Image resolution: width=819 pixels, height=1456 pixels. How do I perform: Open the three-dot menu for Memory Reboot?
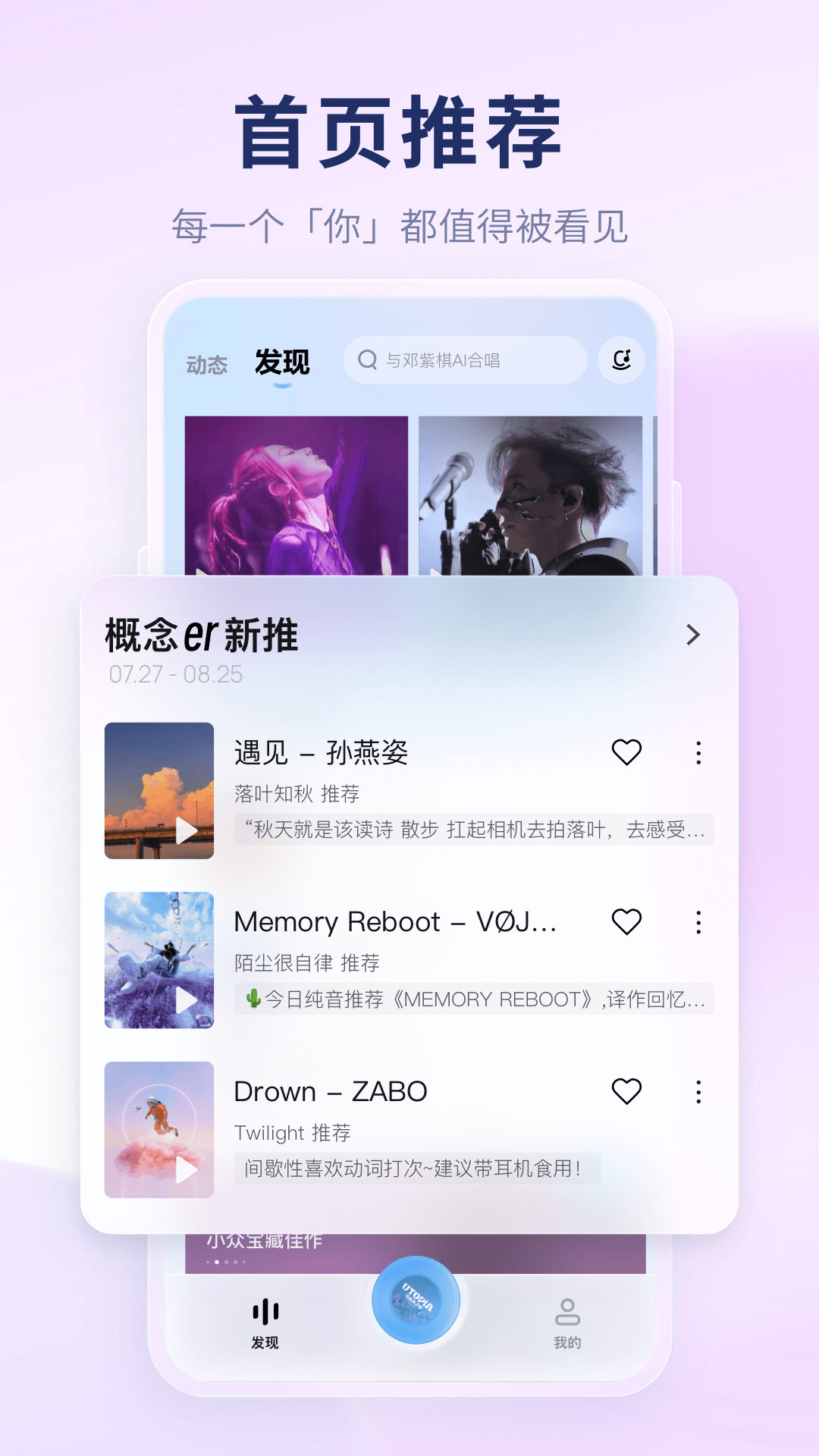[x=698, y=923]
